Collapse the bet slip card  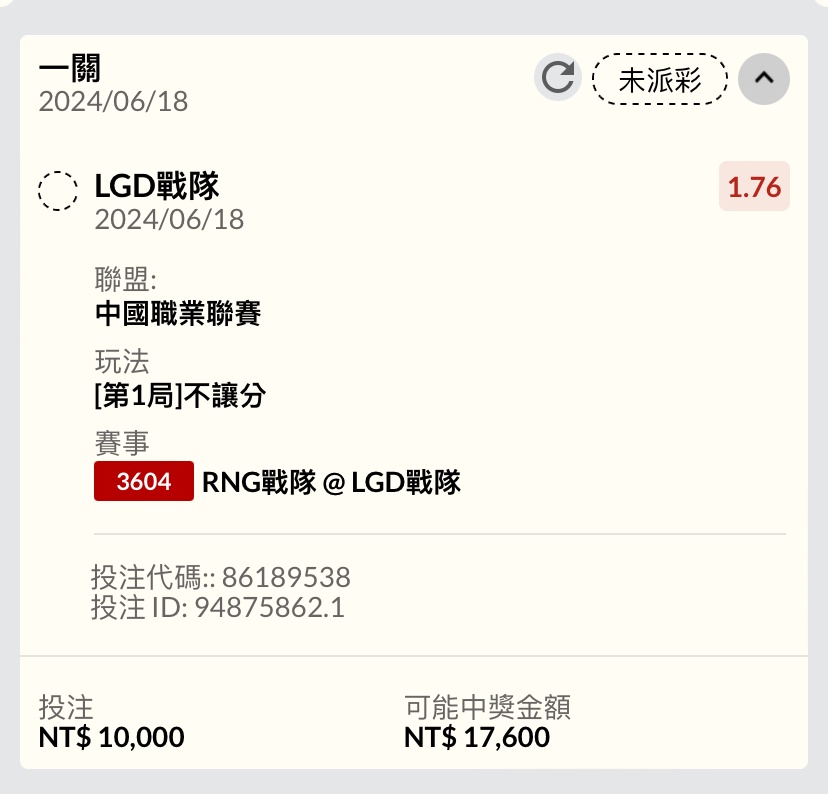(x=764, y=78)
